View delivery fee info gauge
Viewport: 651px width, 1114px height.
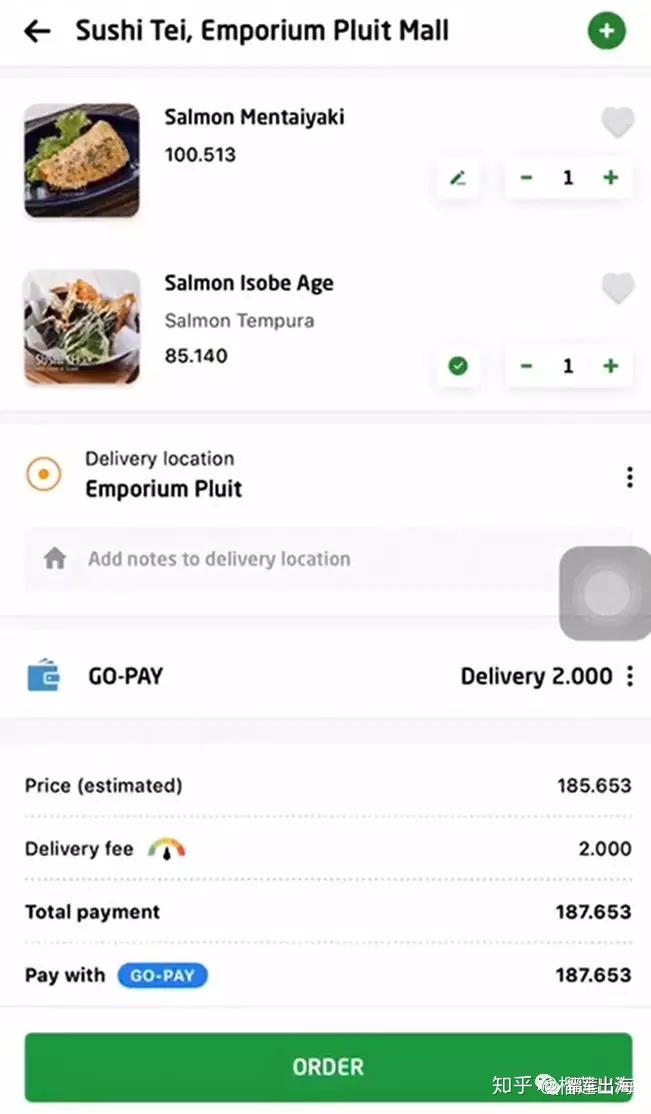tap(167, 849)
